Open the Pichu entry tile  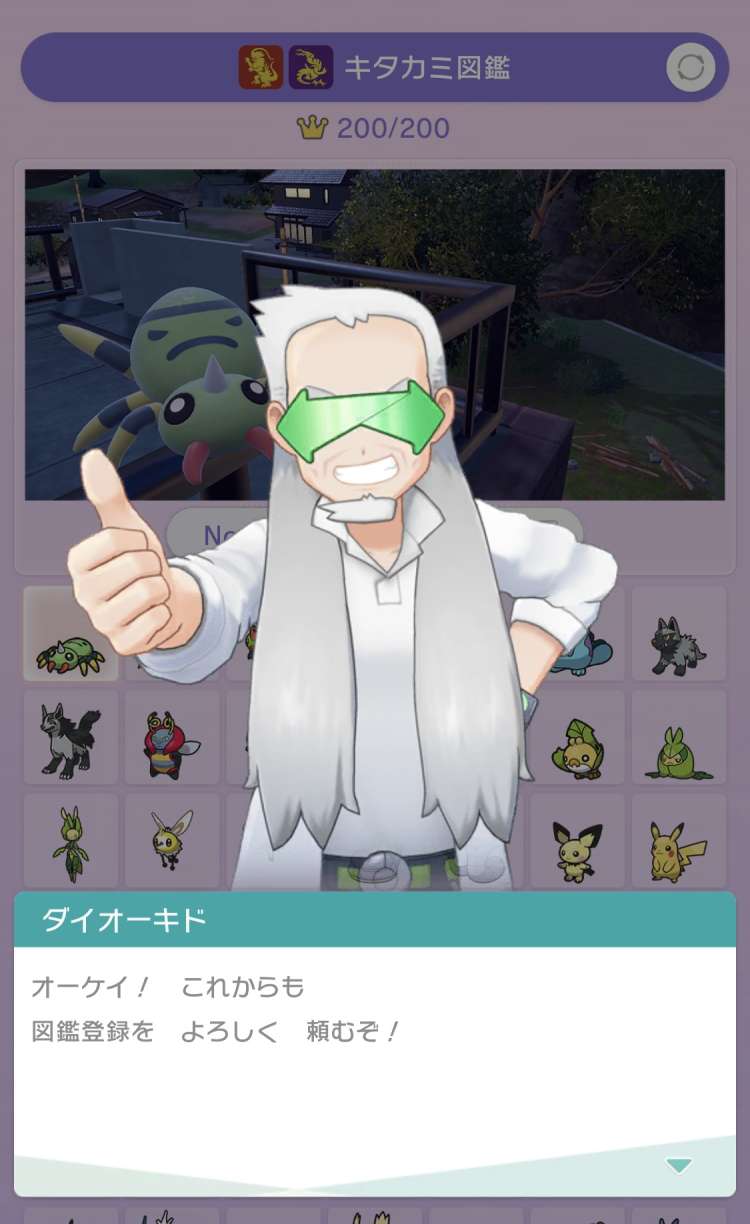click(577, 842)
